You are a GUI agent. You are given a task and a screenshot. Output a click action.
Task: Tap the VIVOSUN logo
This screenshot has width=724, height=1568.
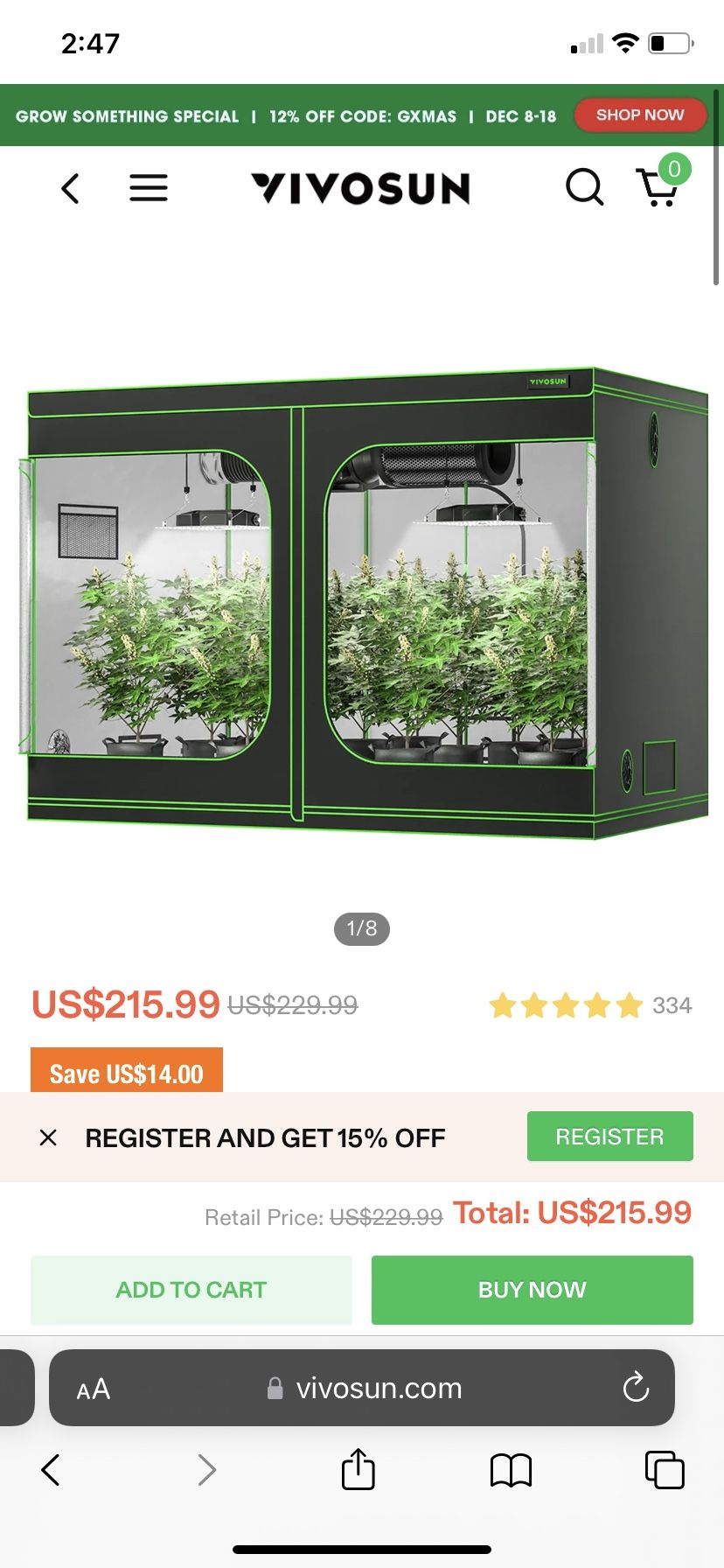coord(361,188)
